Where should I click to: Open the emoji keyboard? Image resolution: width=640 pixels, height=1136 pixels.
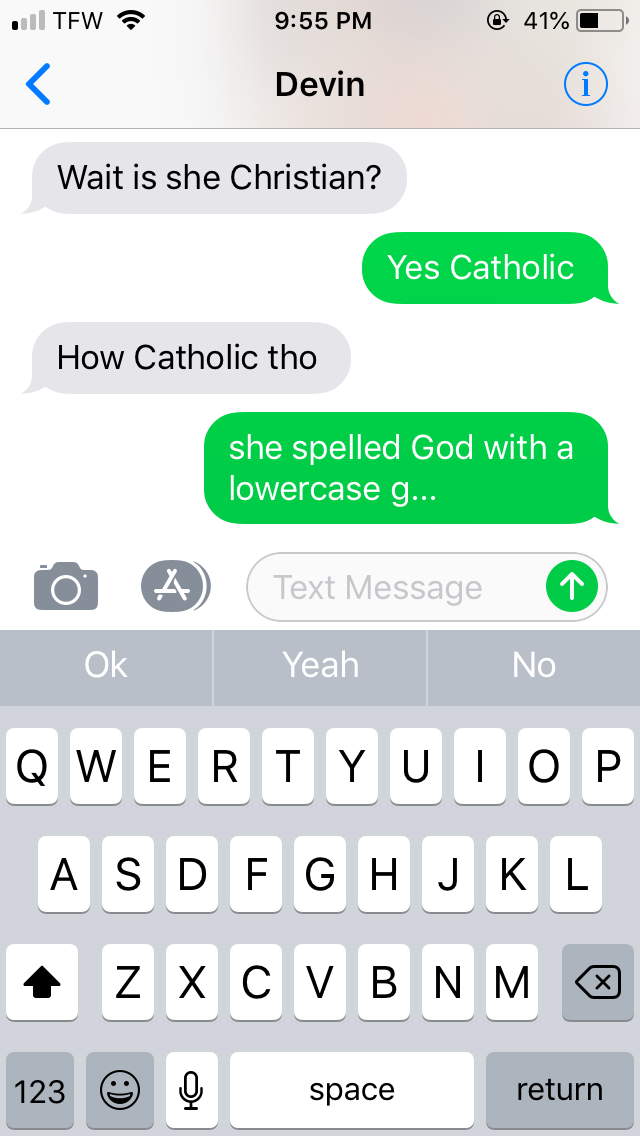pos(120,1090)
